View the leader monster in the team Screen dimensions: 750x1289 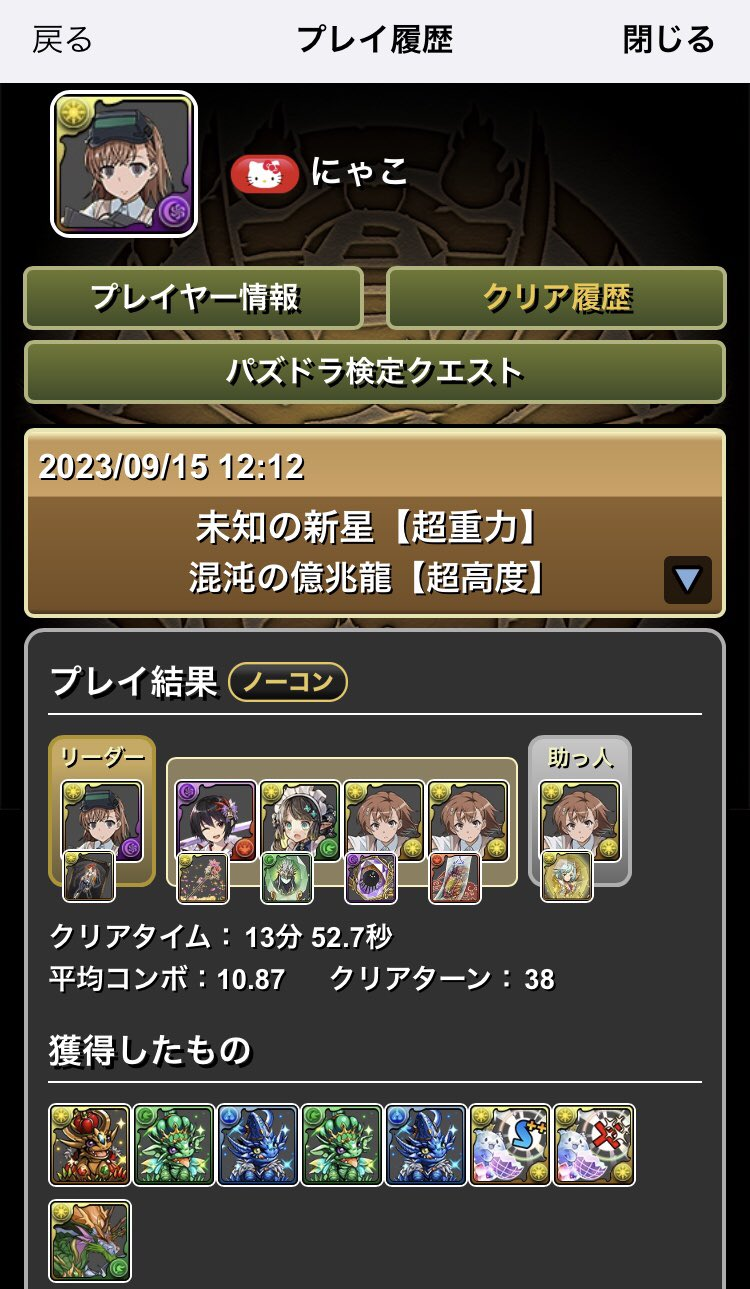click(102, 822)
